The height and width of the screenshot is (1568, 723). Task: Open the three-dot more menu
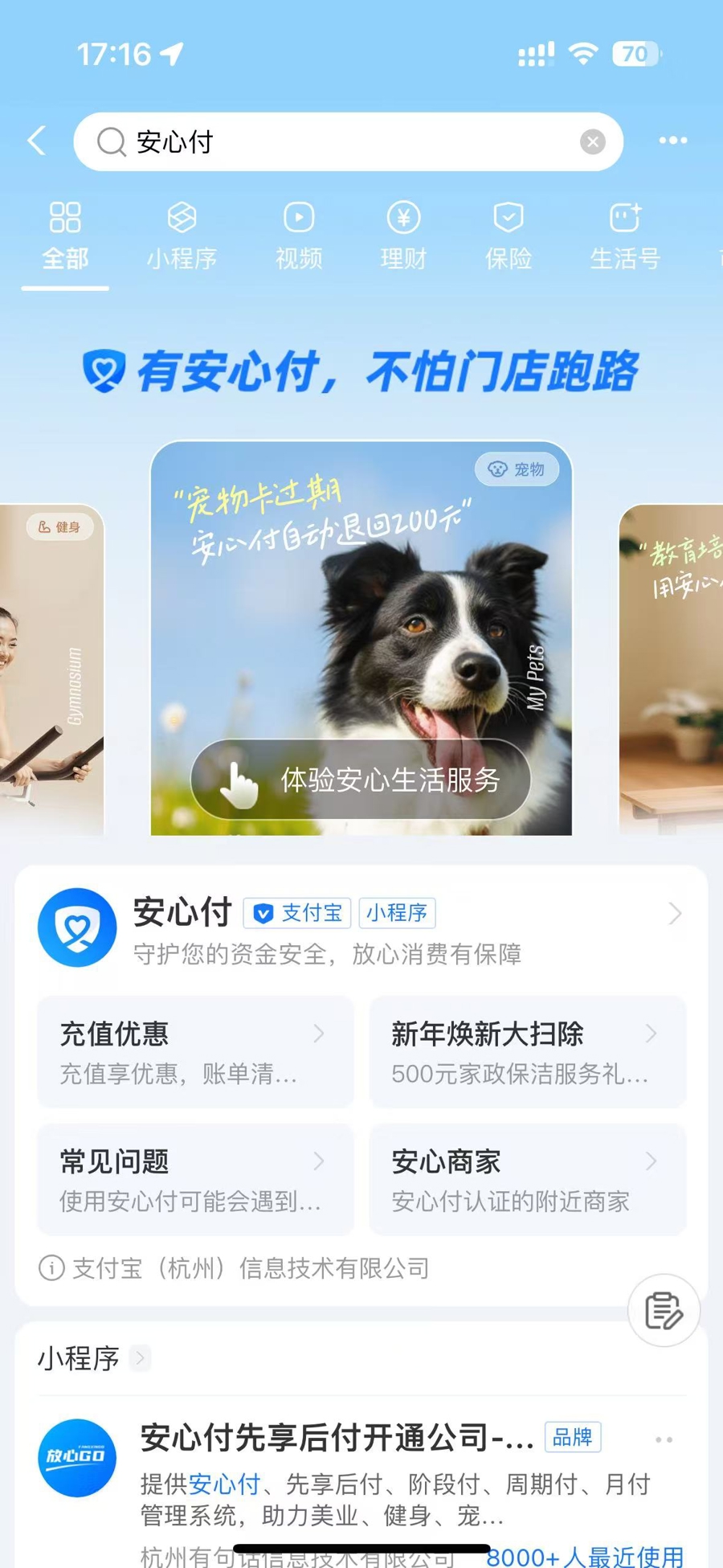click(673, 141)
